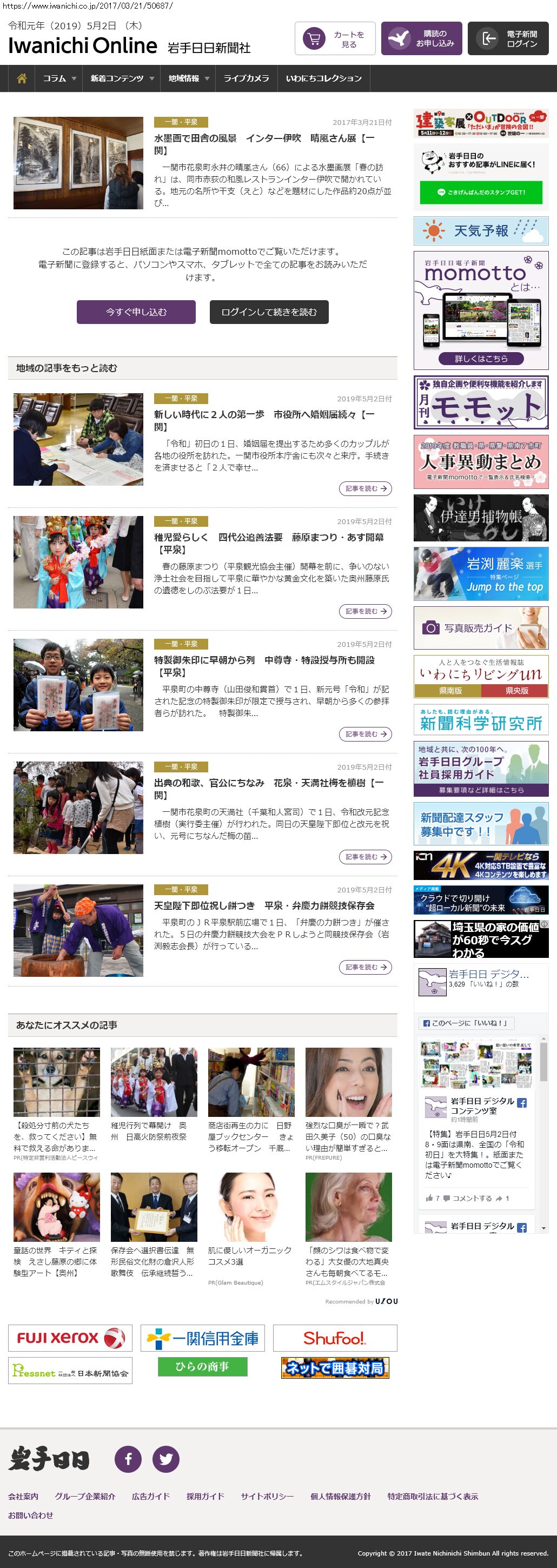Expand the 地域情報 menu

188,78
